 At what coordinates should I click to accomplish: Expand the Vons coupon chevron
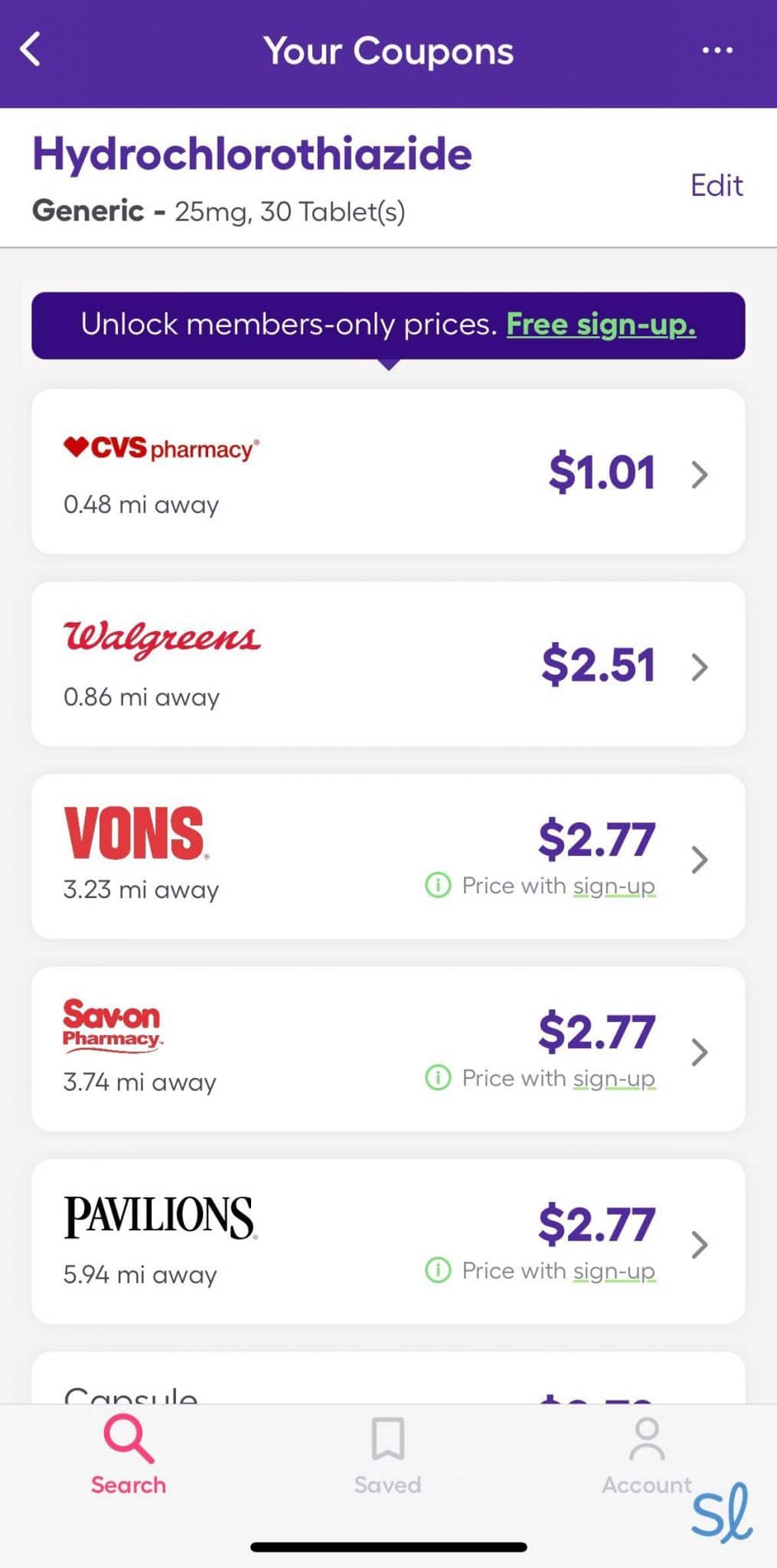pos(699,861)
